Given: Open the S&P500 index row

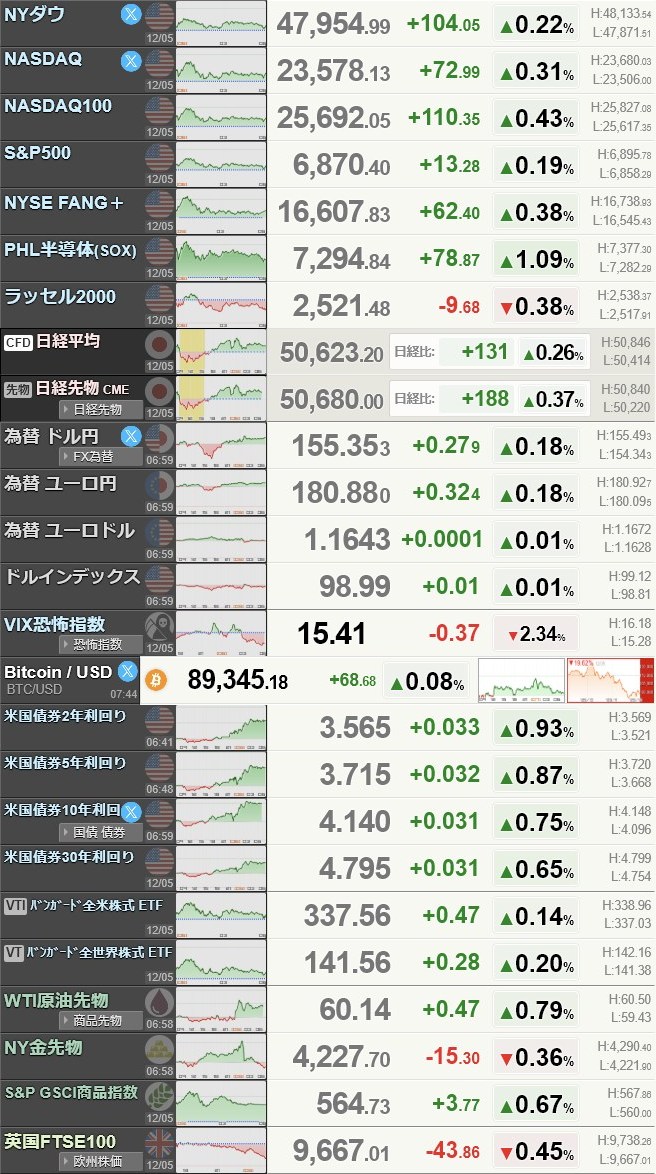Looking at the screenshot, I should 60,153.
